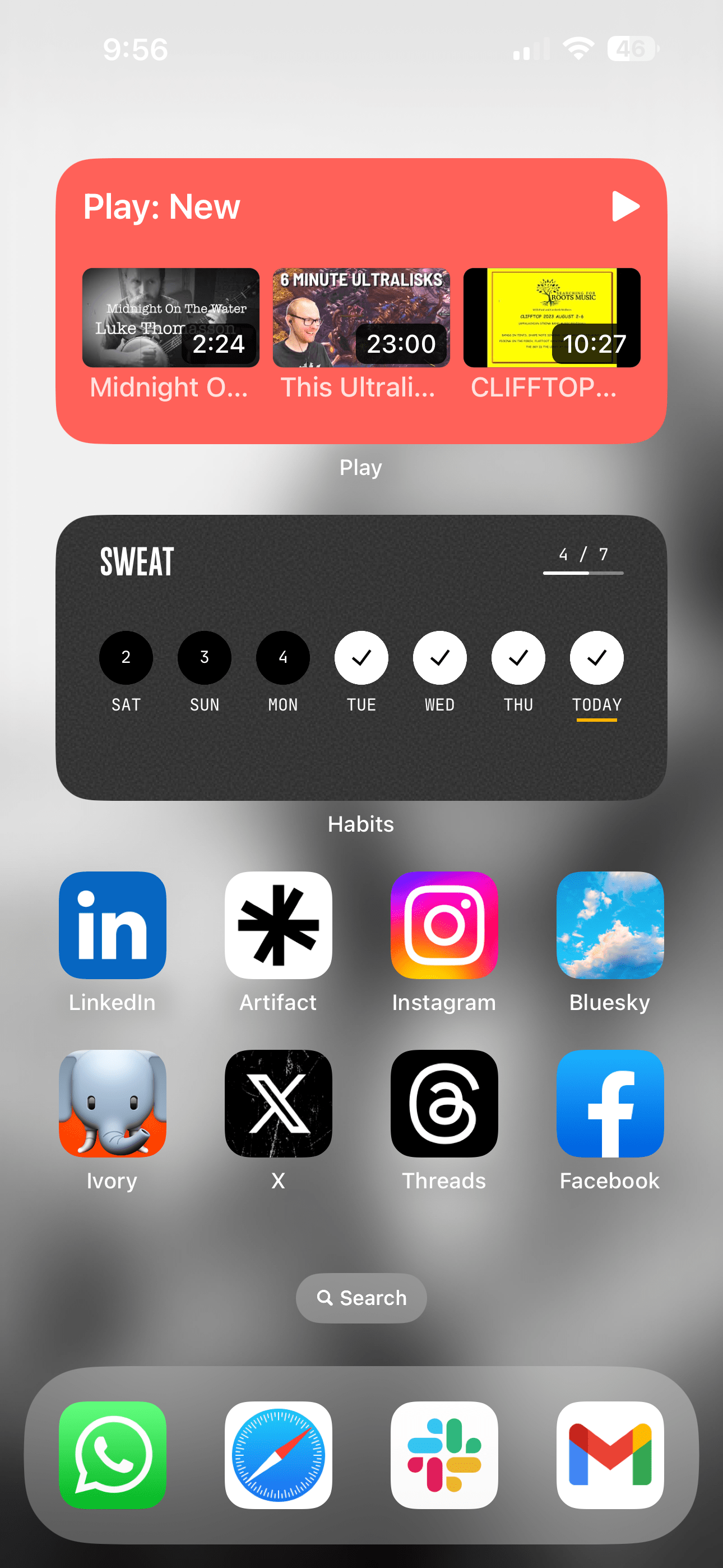Screen dimensions: 723x1568
Task: Launch Threads
Action: coord(444,1103)
